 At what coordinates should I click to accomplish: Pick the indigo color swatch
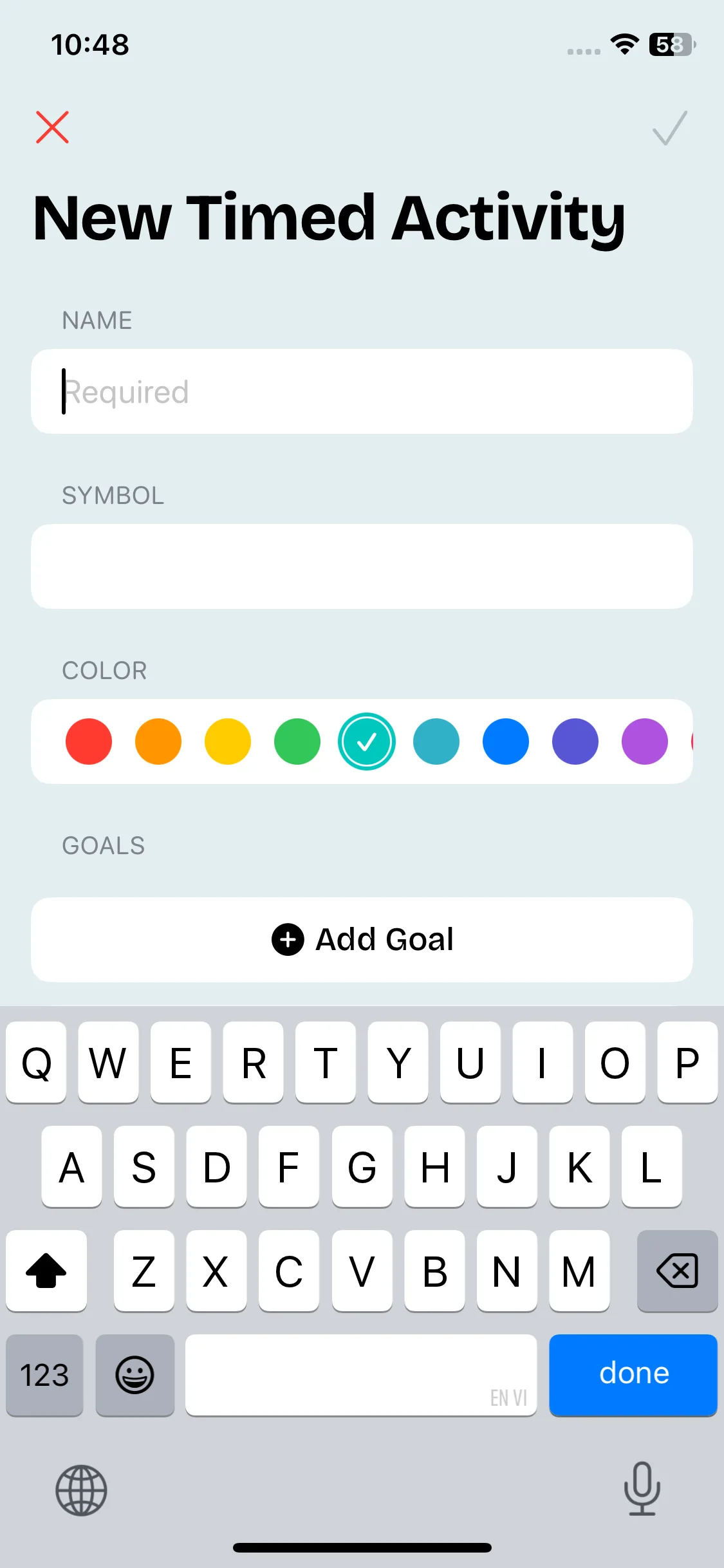pyautogui.click(x=575, y=742)
